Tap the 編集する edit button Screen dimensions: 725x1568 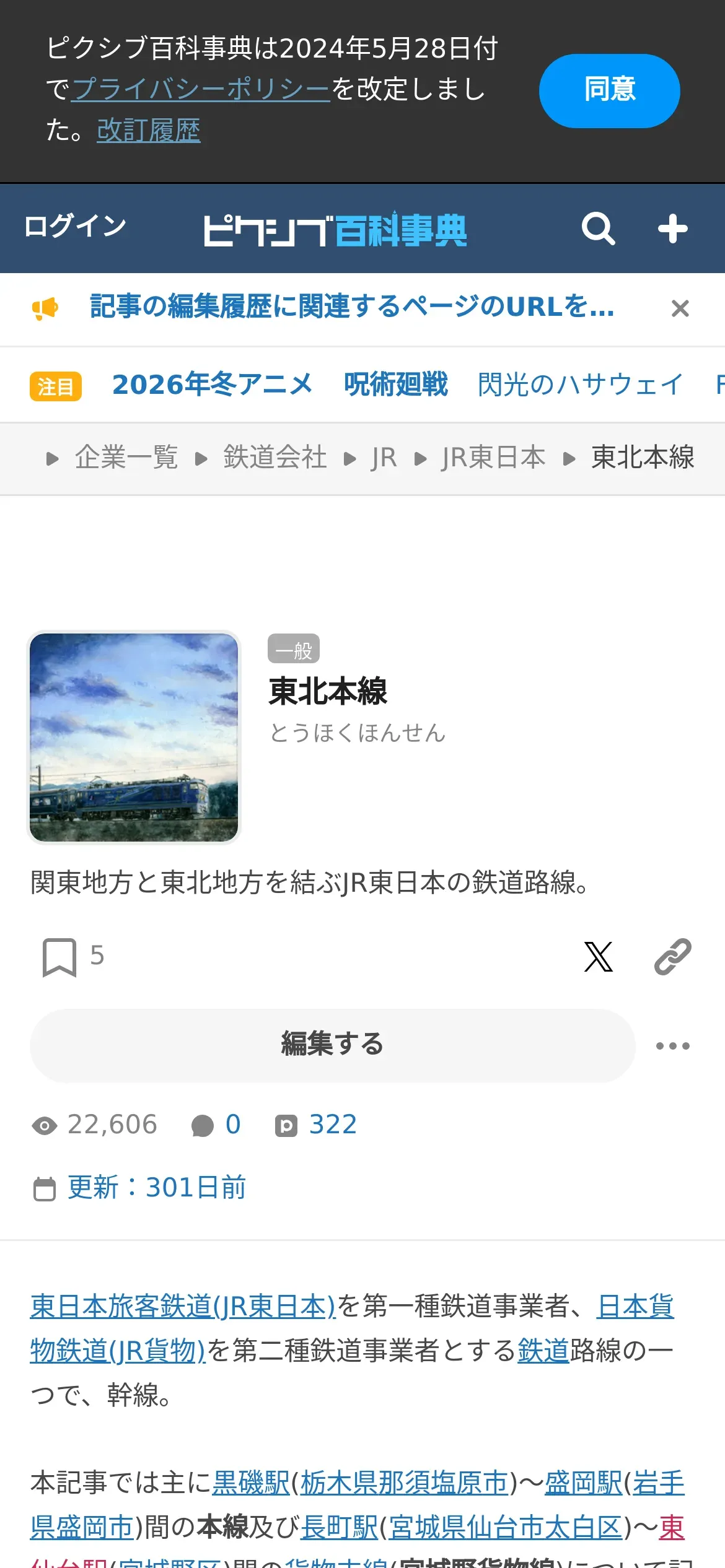[333, 1045]
